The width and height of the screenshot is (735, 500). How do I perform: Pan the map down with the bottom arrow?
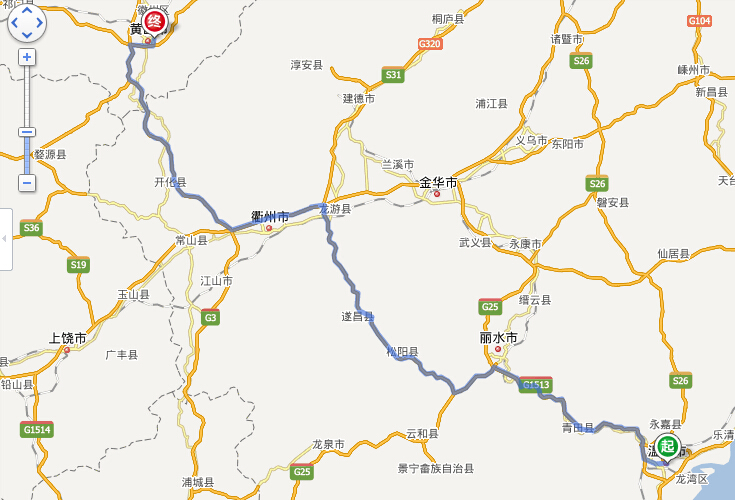(x=27, y=34)
